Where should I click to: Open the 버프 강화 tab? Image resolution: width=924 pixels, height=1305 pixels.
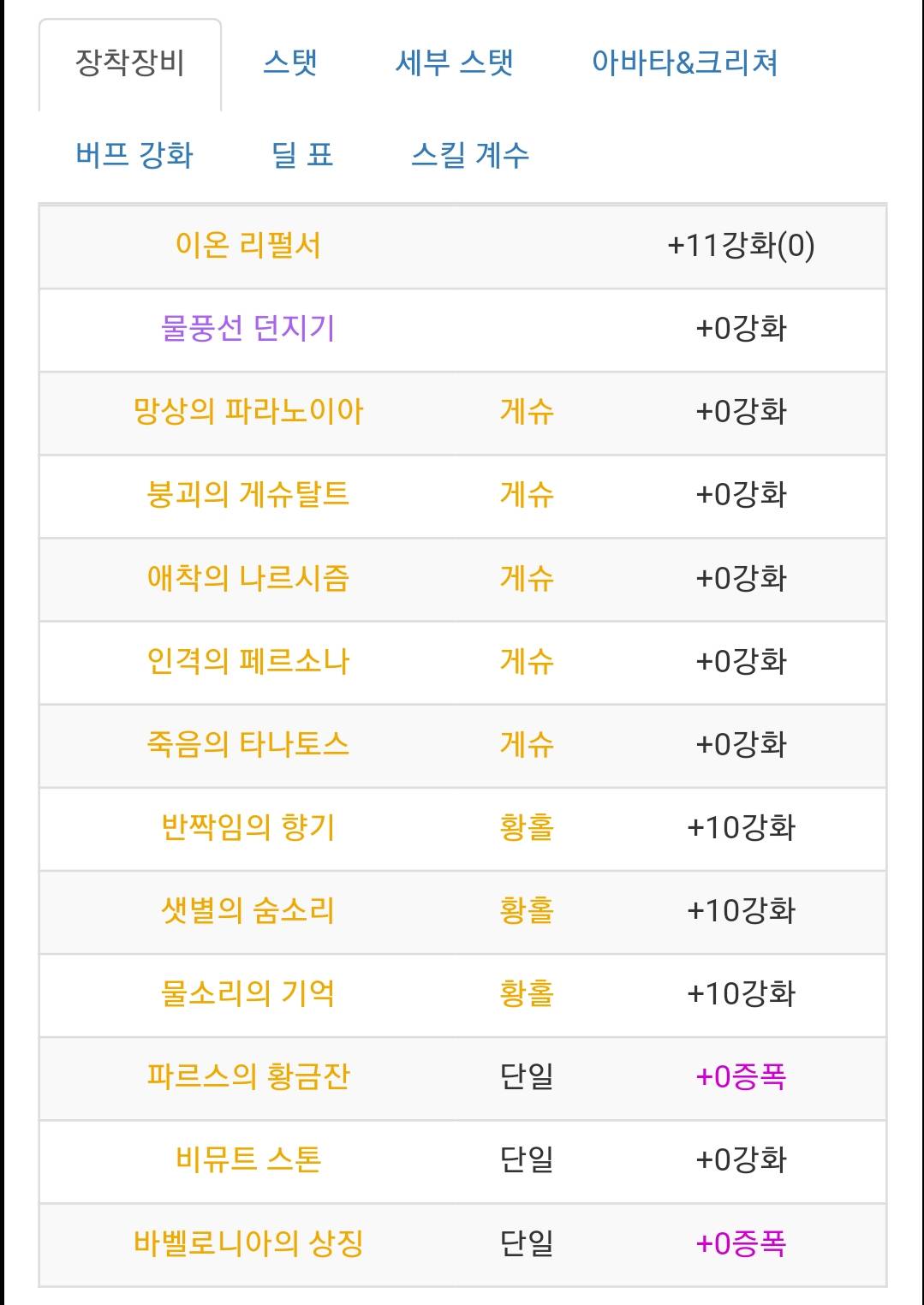[134, 156]
